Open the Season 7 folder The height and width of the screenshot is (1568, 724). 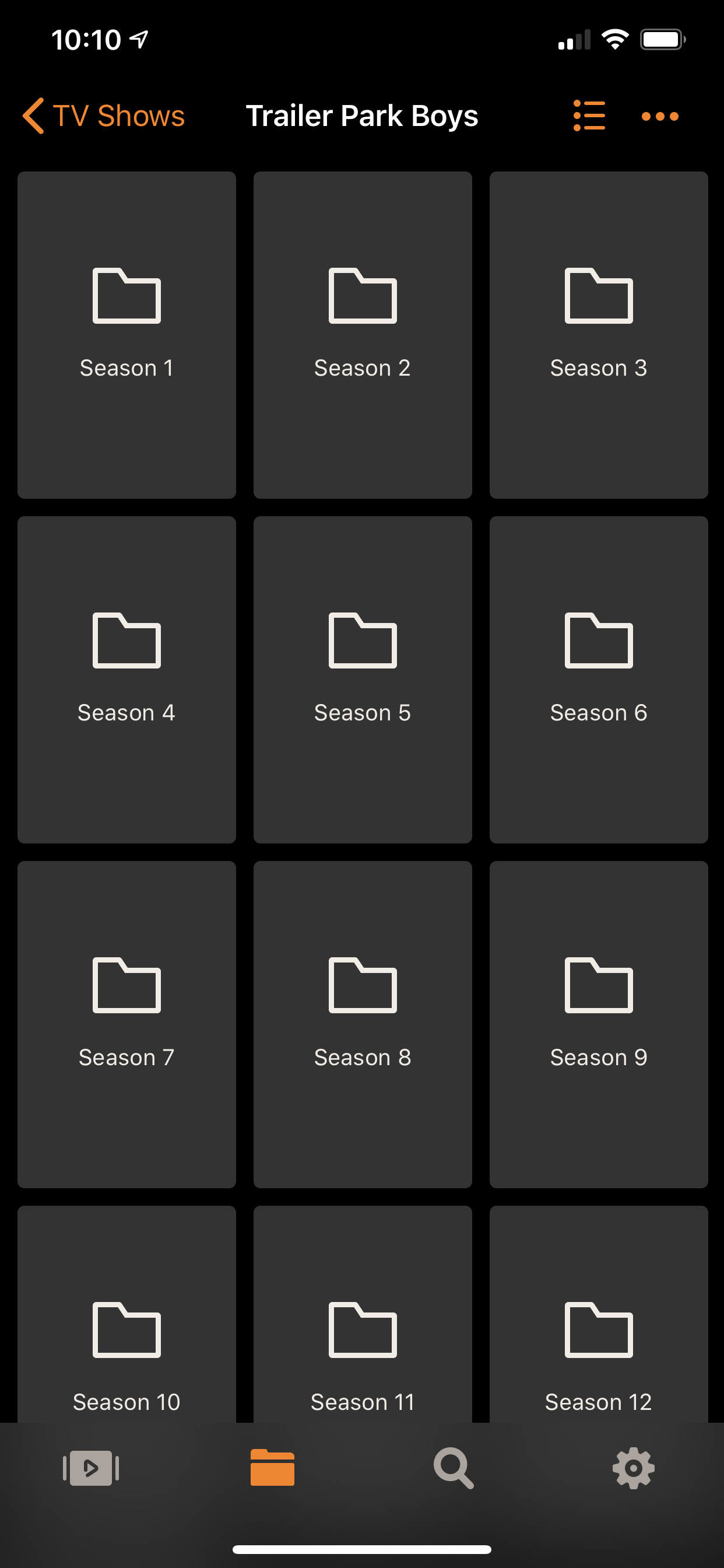126,1024
